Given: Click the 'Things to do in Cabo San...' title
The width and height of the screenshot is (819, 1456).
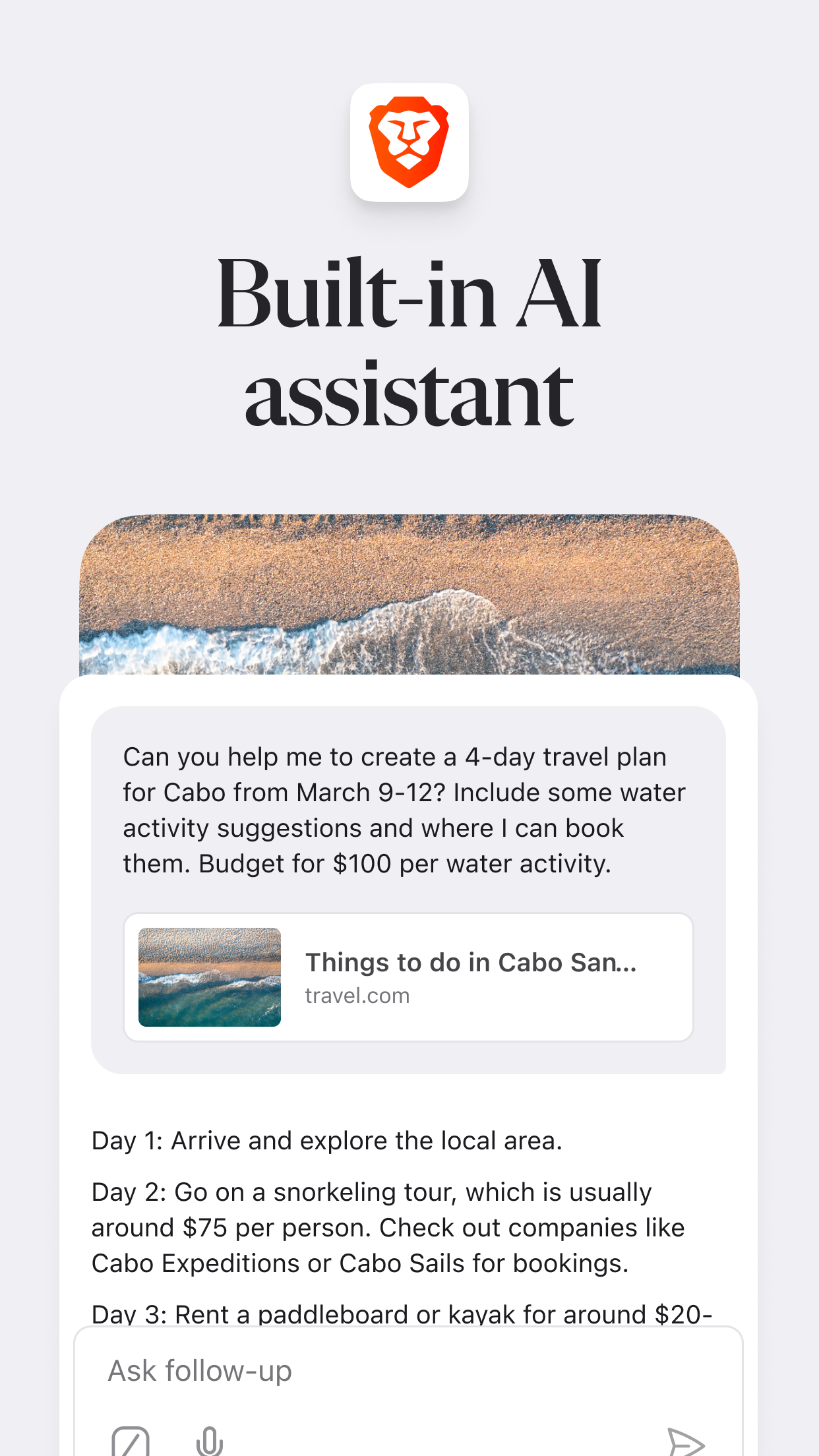Looking at the screenshot, I should [471, 962].
